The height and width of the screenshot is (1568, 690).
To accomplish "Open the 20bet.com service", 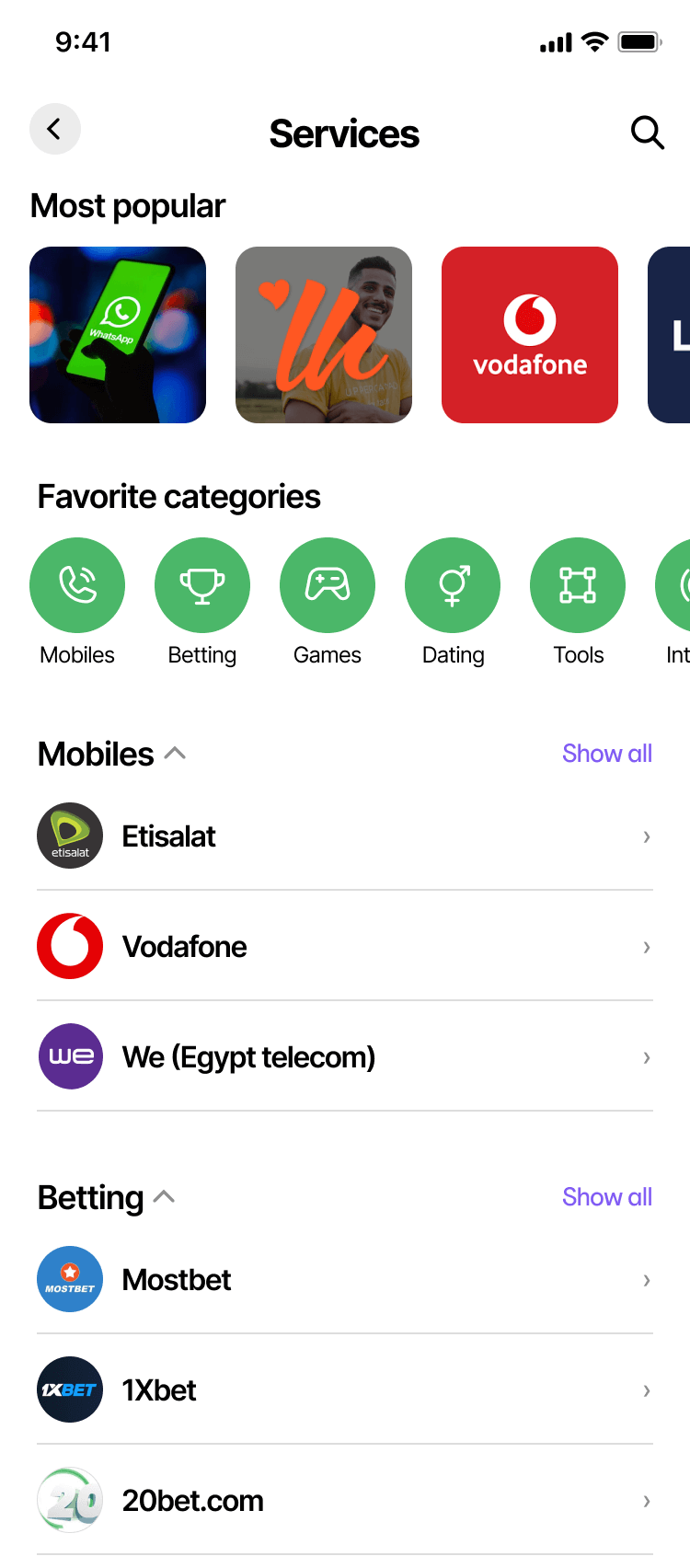I will (x=345, y=1500).
